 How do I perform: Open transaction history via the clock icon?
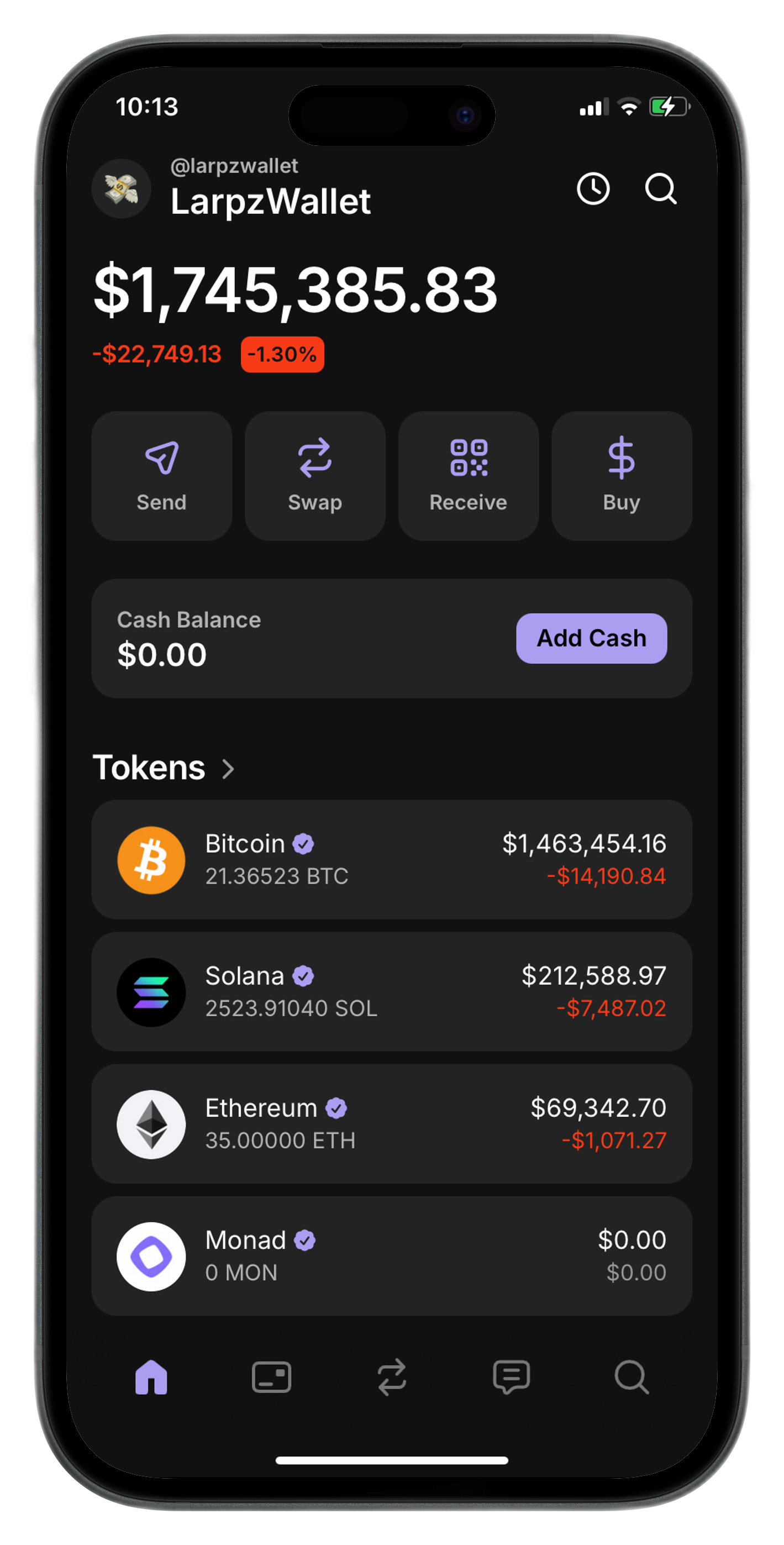click(593, 190)
